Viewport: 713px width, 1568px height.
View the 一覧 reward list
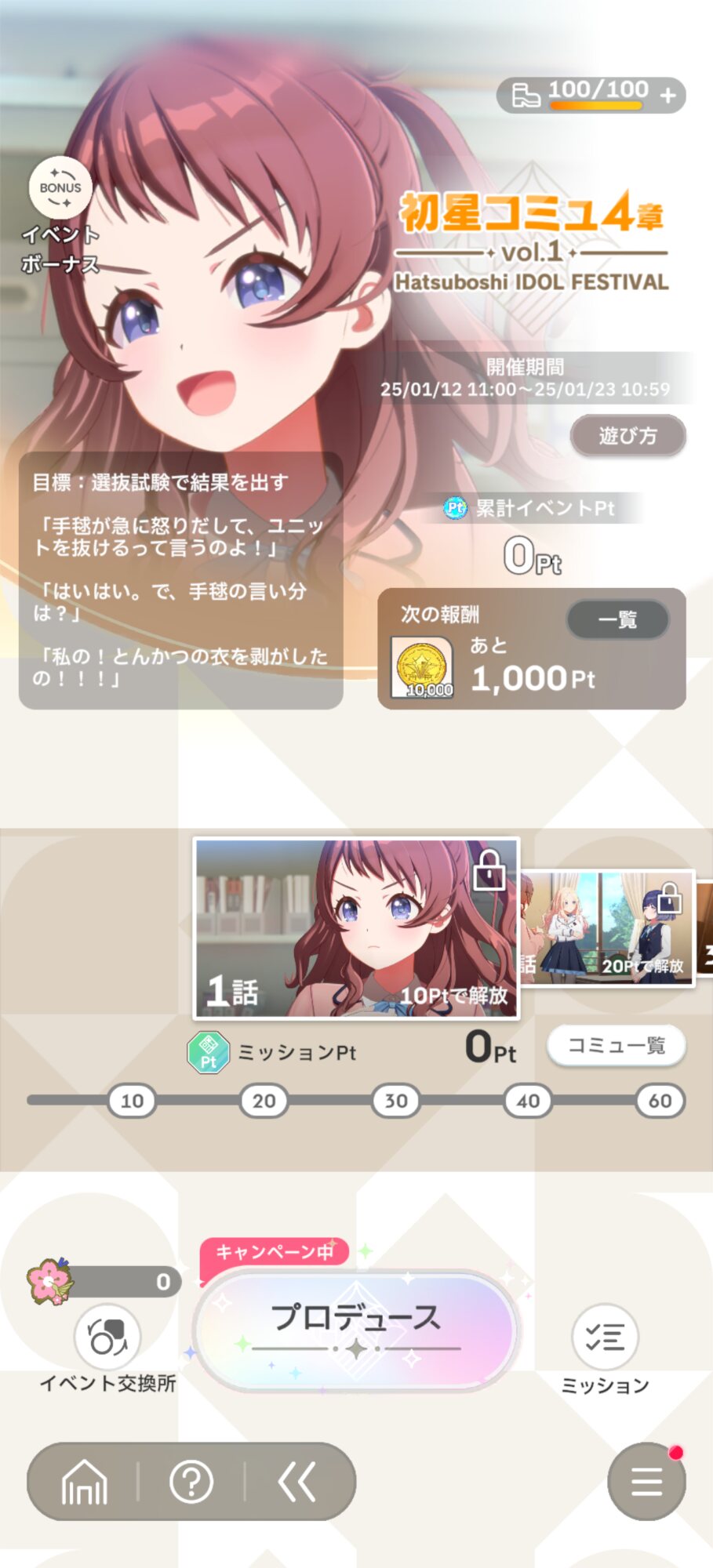point(617,619)
